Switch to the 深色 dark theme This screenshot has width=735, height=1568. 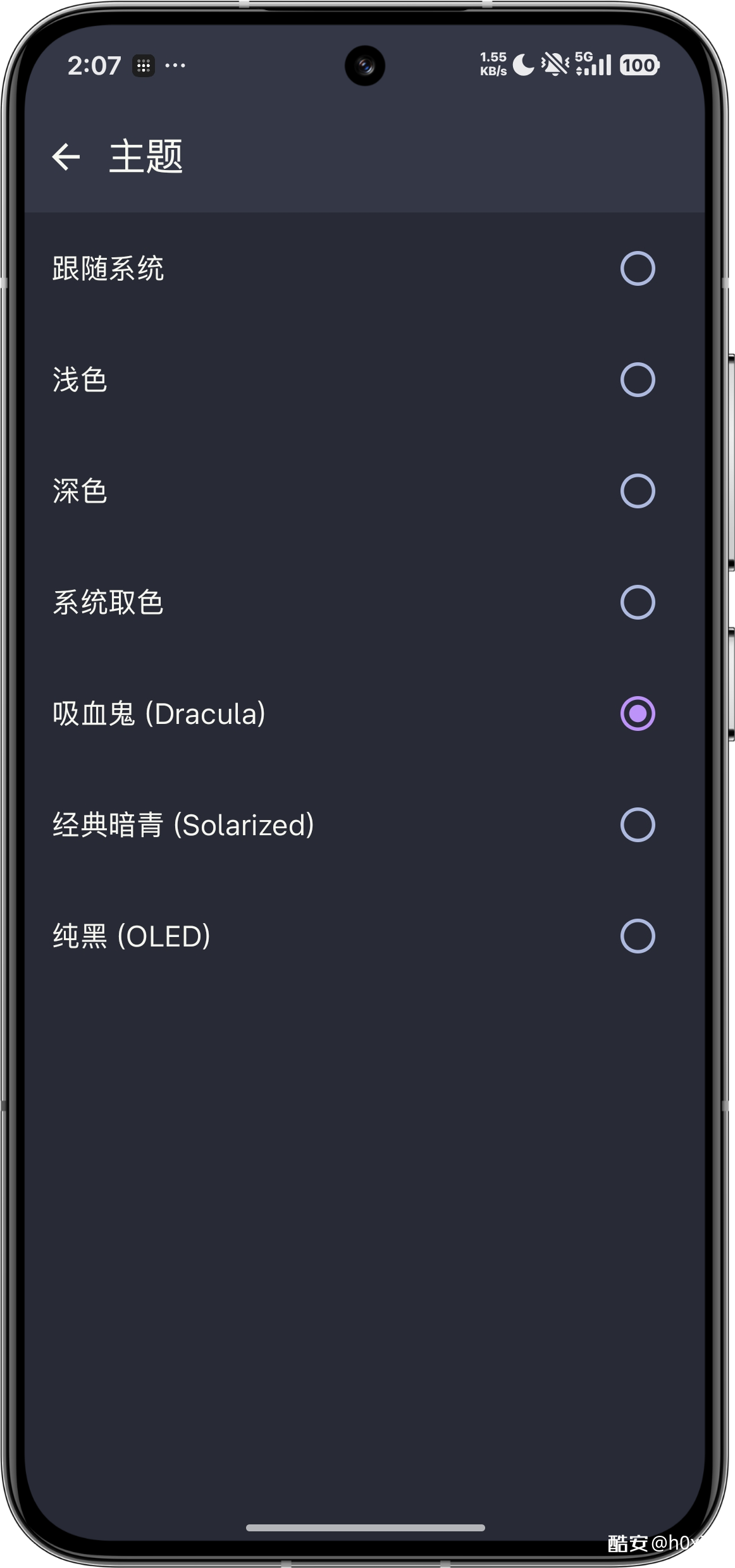click(637, 491)
